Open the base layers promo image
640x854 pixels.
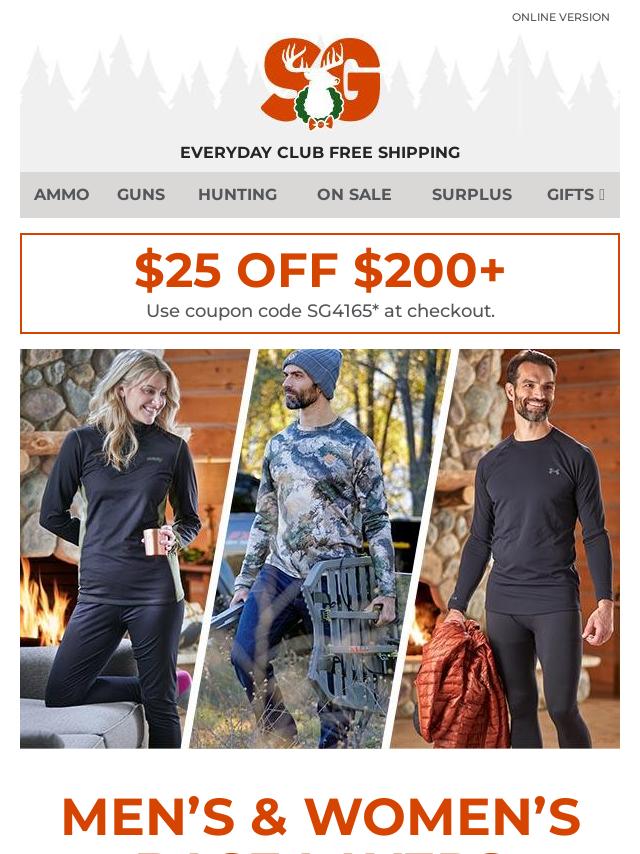pos(320,548)
